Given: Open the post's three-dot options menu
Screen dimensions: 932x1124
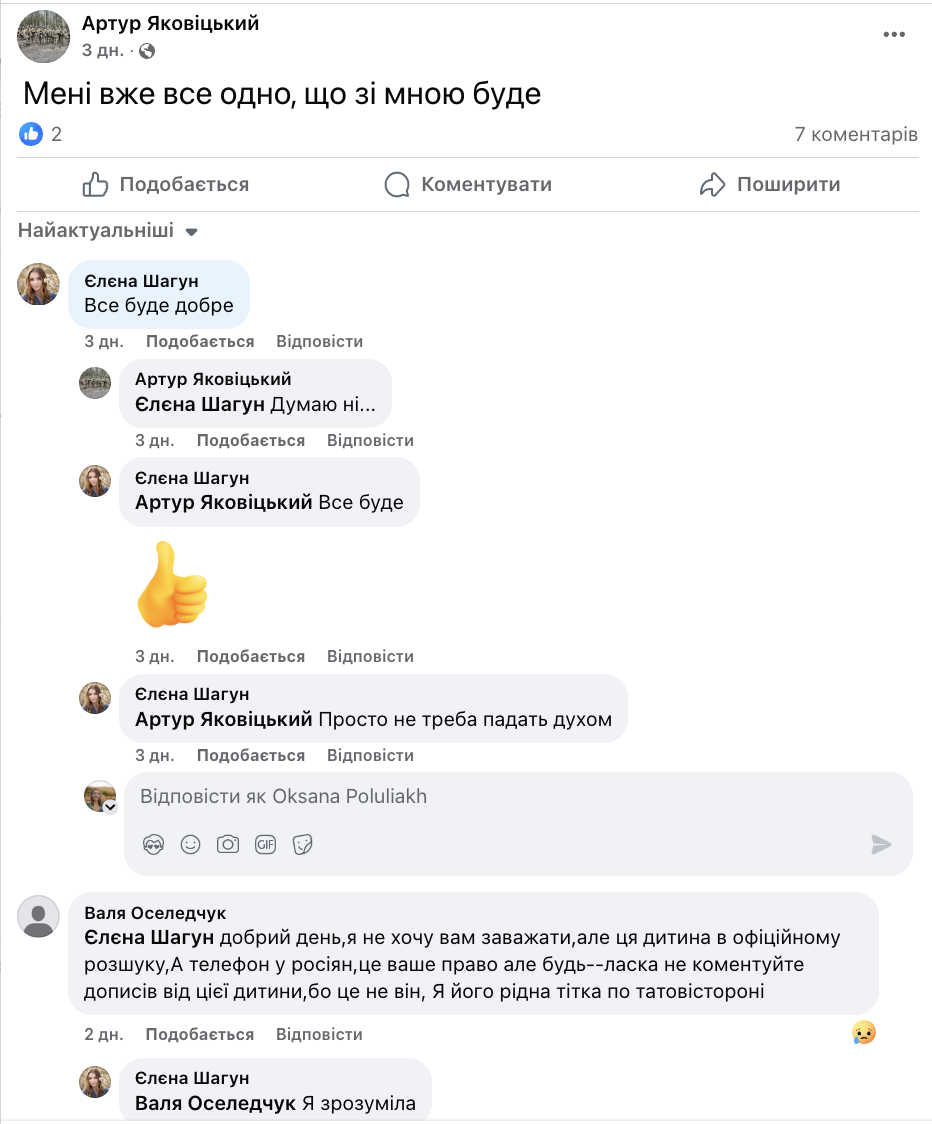Looking at the screenshot, I should [893, 35].
